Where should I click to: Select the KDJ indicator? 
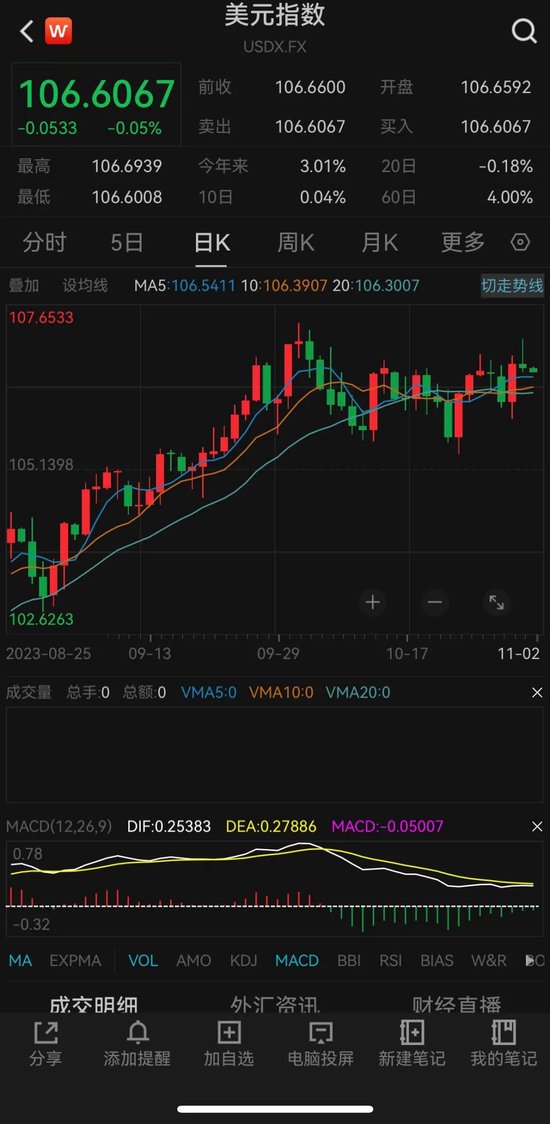coord(244,961)
